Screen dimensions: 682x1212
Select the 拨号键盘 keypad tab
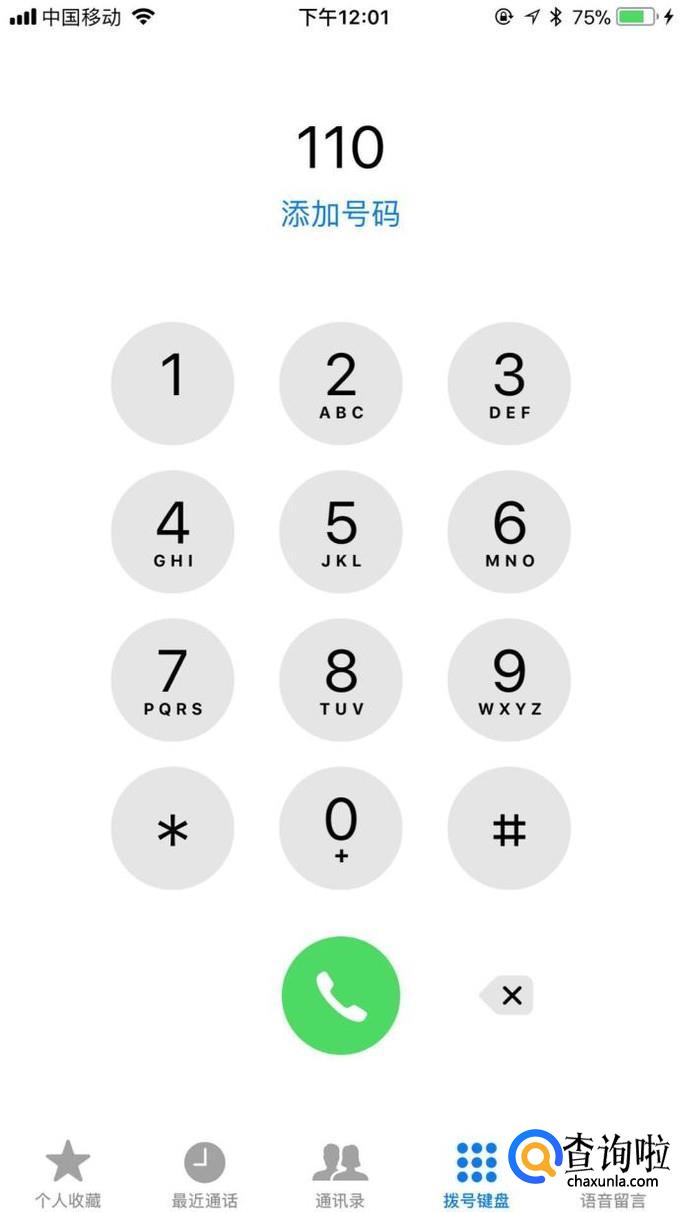click(476, 1175)
